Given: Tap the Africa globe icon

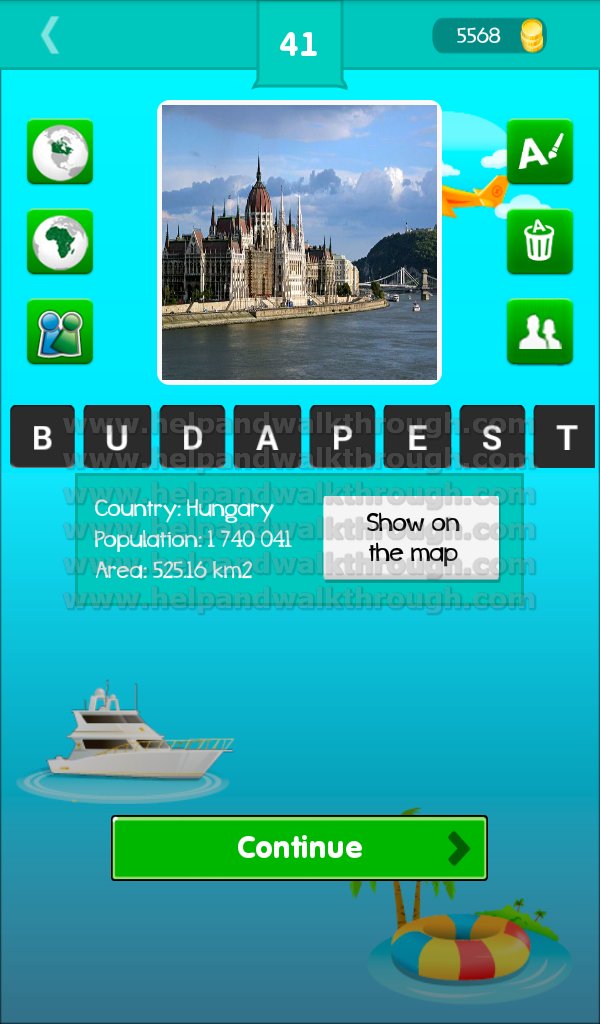Looking at the screenshot, I should click(x=60, y=242).
